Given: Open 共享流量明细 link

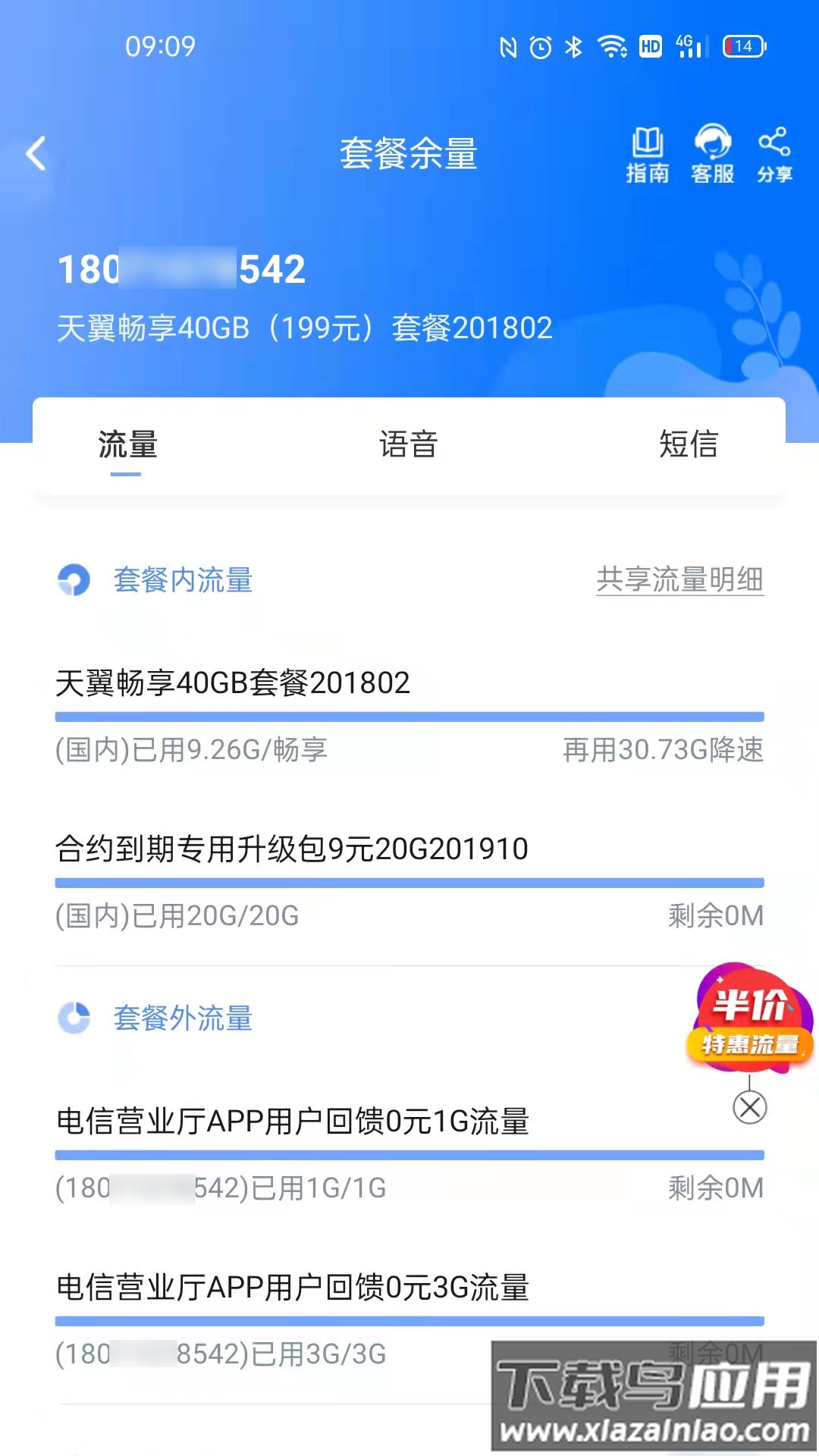Looking at the screenshot, I should click(679, 580).
